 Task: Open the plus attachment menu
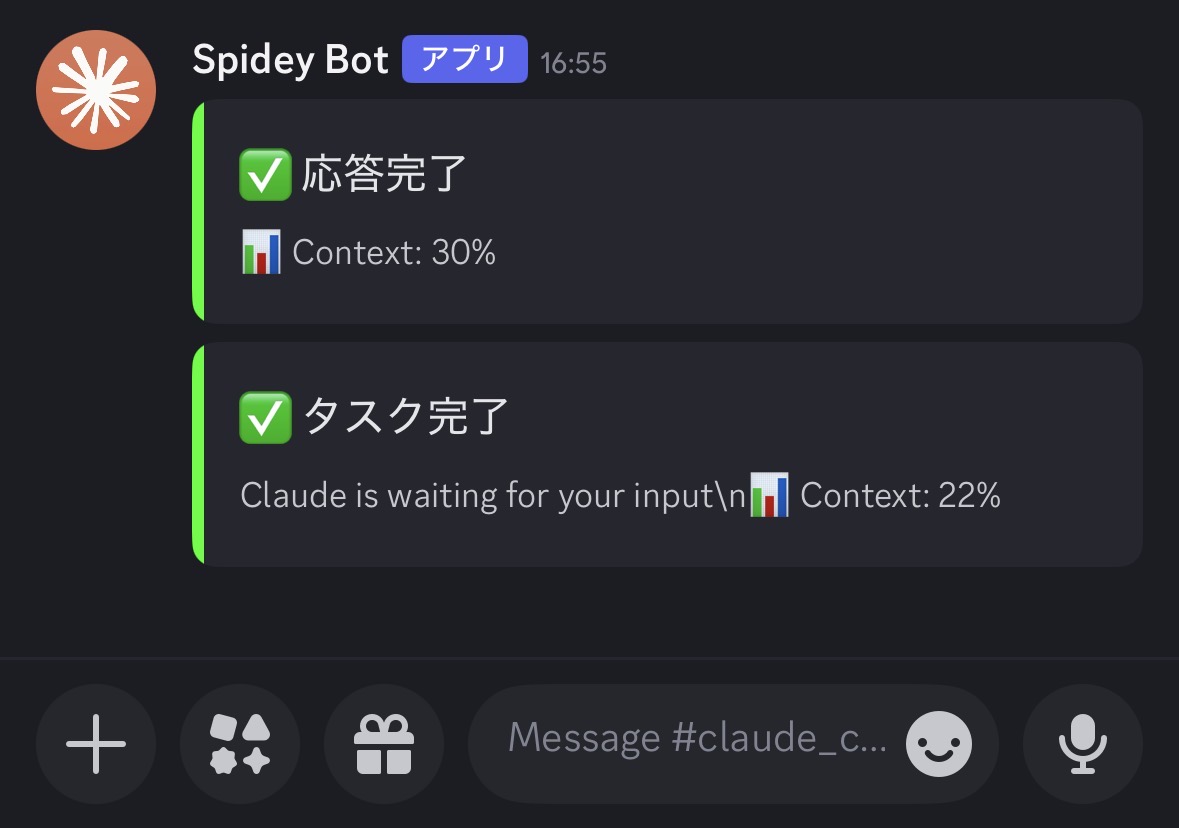tap(96, 744)
